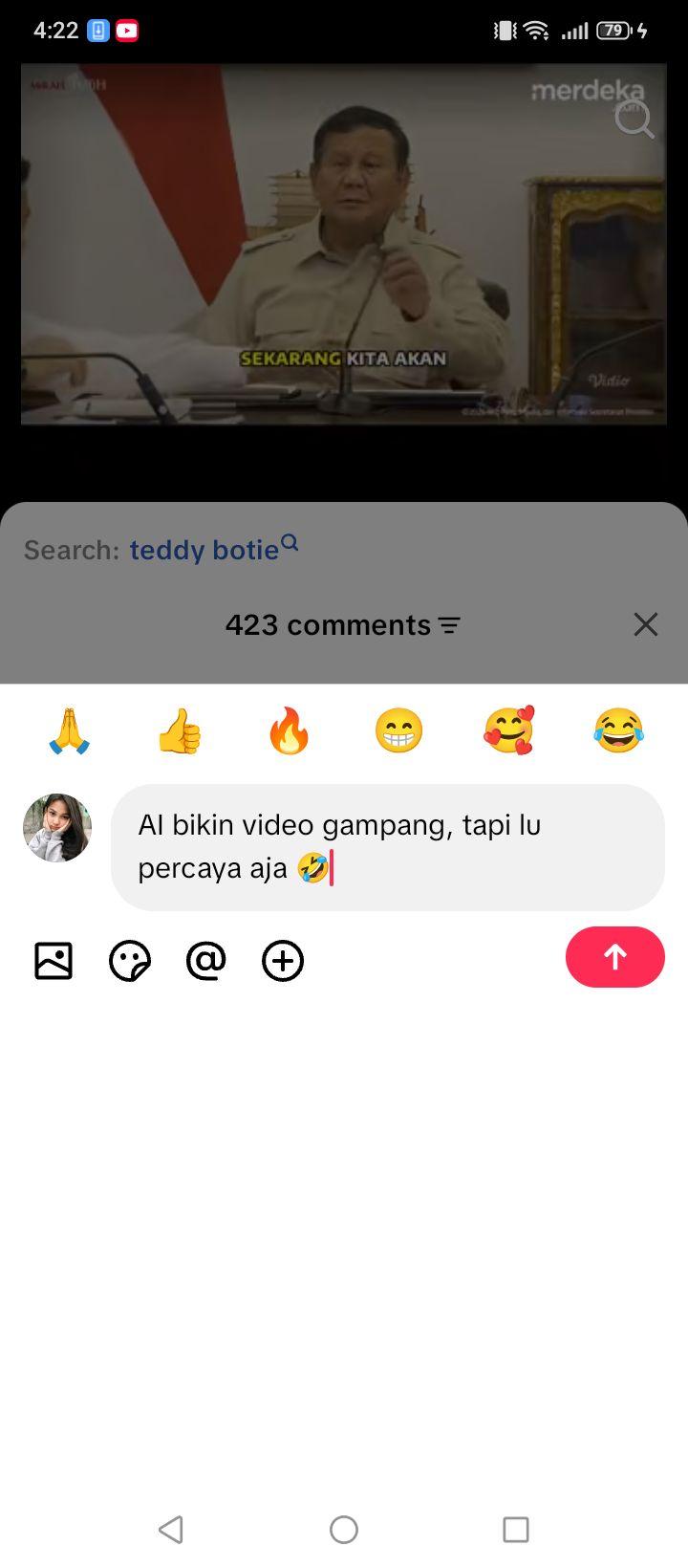Go to the system home screen
This screenshot has height=1568, width=688.
[344, 1529]
